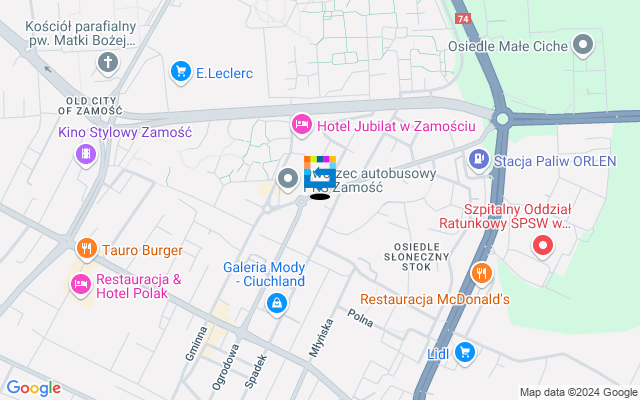Tap the Kościół parafialny church pin
The image size is (640, 400).
(x=108, y=63)
